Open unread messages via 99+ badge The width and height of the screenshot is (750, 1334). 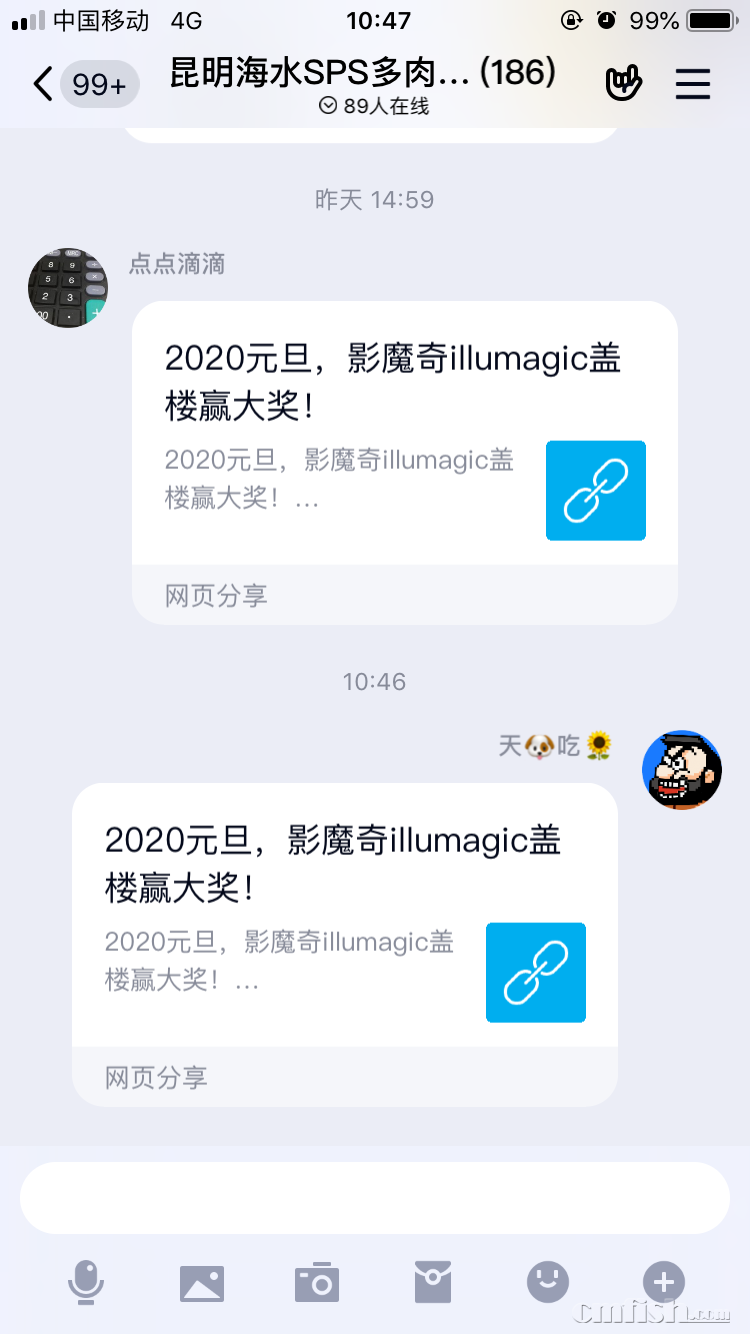pyautogui.click(x=97, y=84)
